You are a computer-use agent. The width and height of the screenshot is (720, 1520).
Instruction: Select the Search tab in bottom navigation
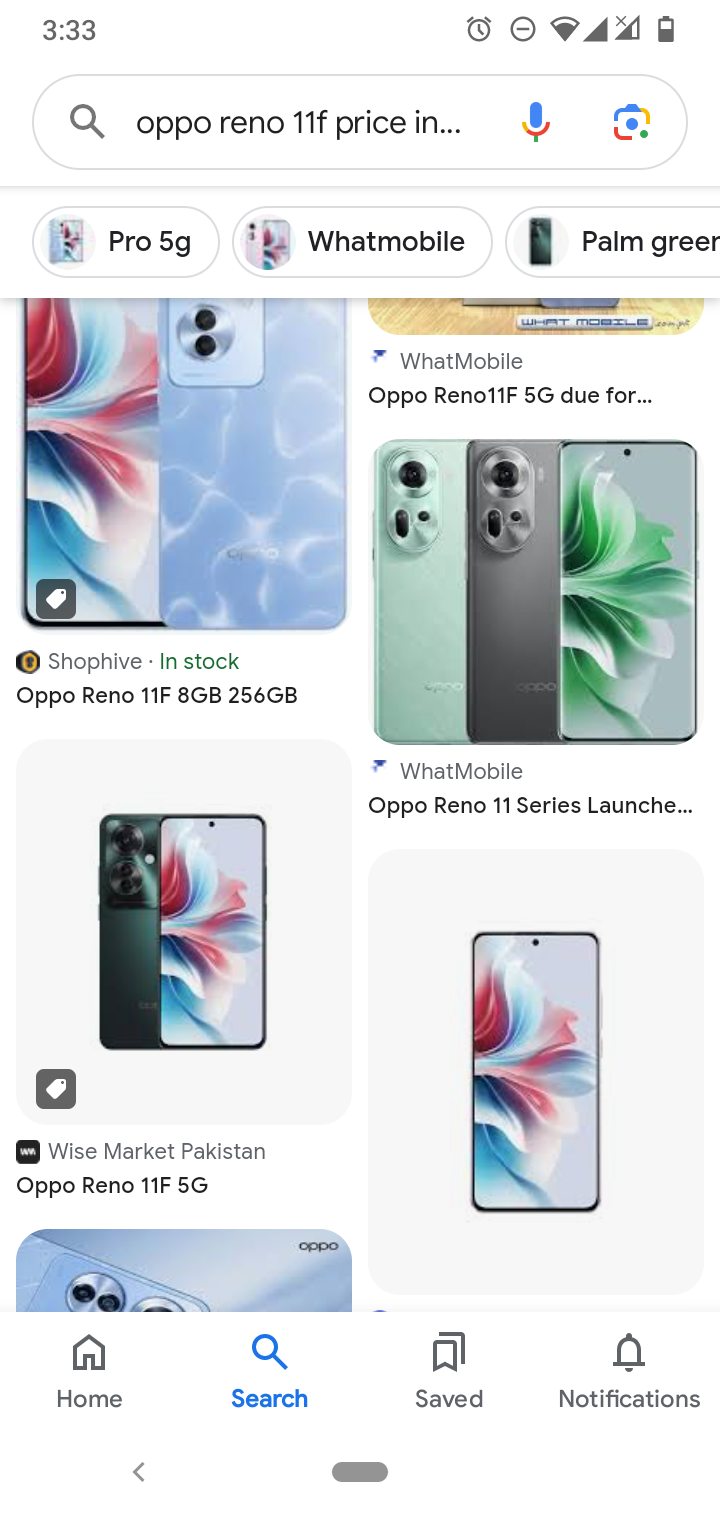tap(269, 1372)
